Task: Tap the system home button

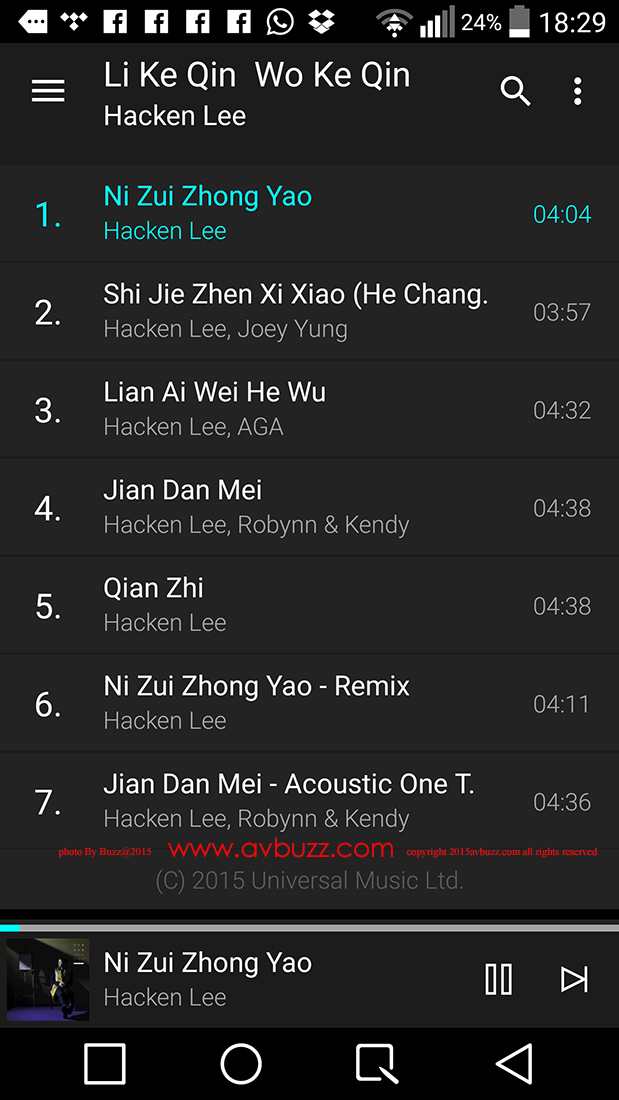Action: click(x=241, y=1064)
